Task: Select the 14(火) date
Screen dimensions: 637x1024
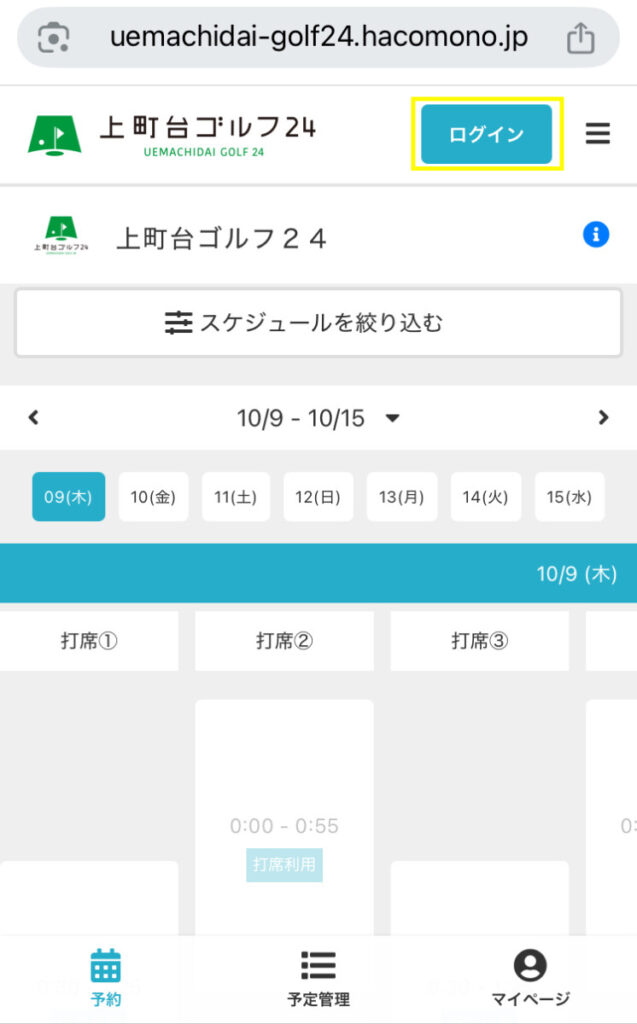Action: point(485,497)
